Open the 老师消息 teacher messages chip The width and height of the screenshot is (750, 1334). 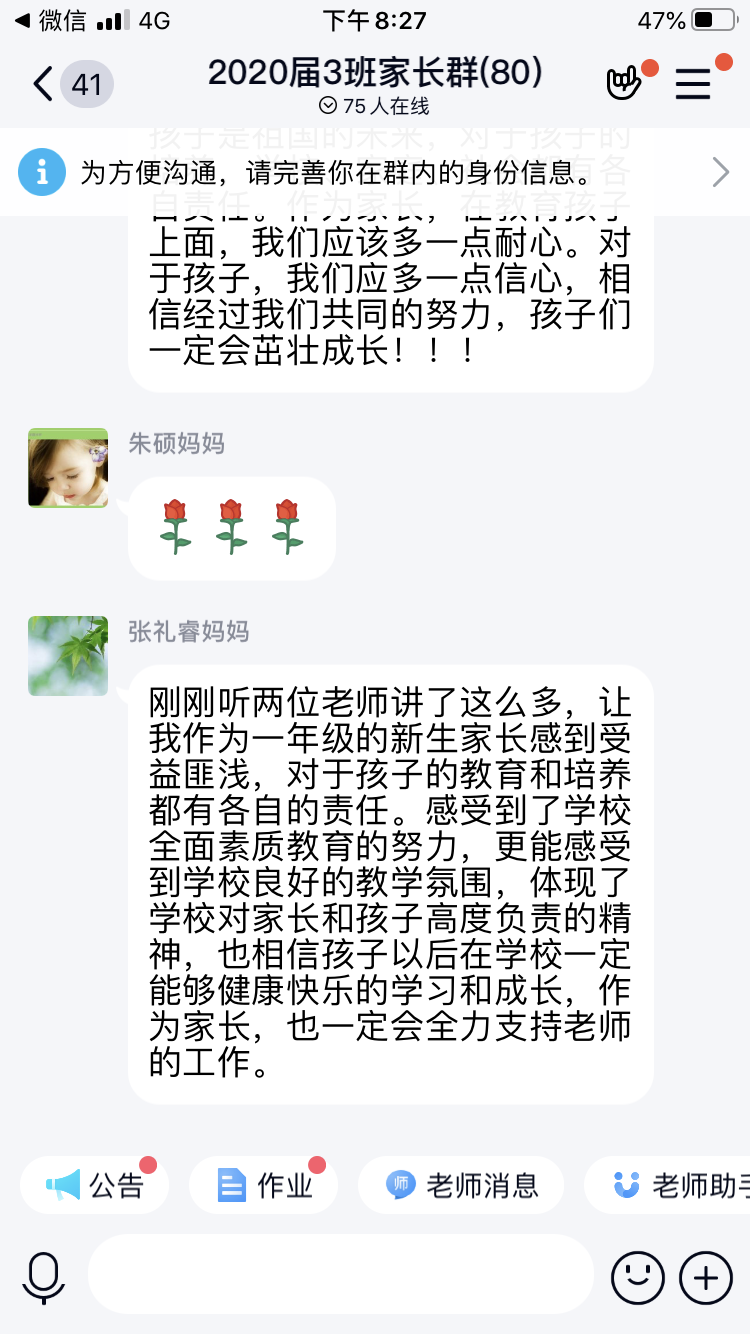pyautogui.click(x=462, y=1185)
